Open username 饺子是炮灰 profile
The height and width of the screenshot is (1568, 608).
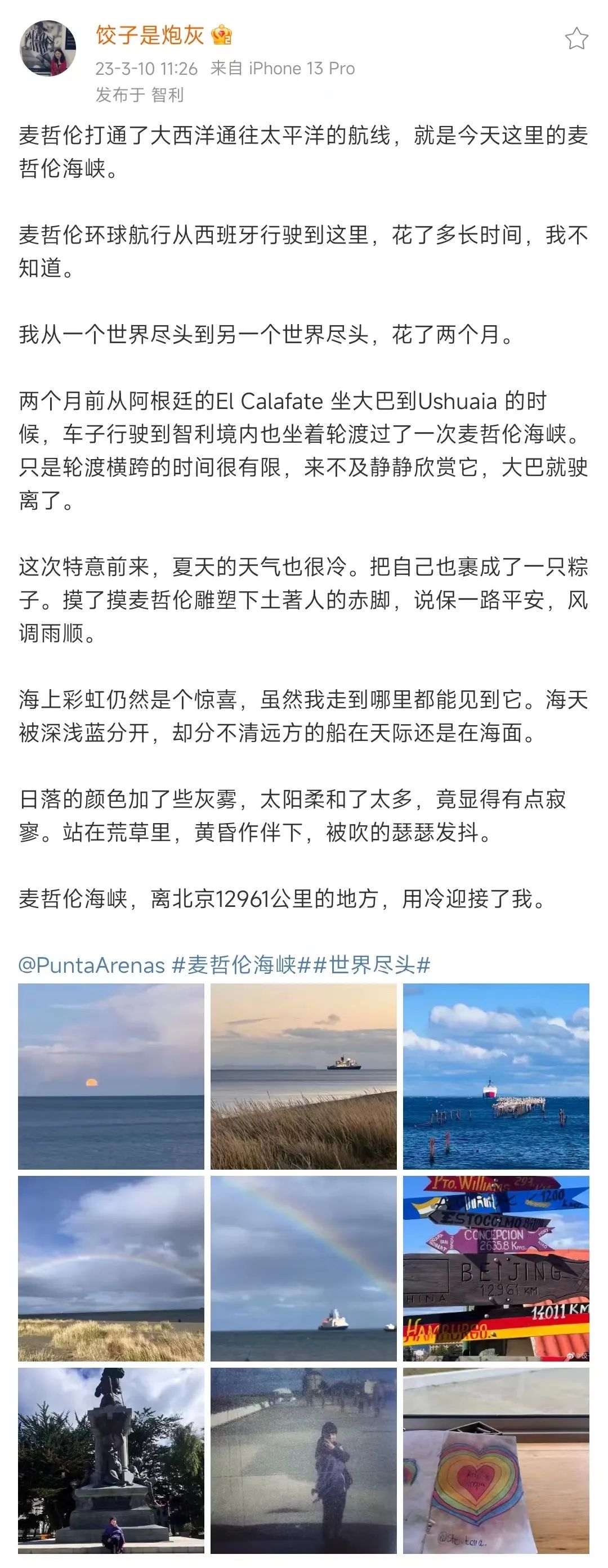point(149,35)
